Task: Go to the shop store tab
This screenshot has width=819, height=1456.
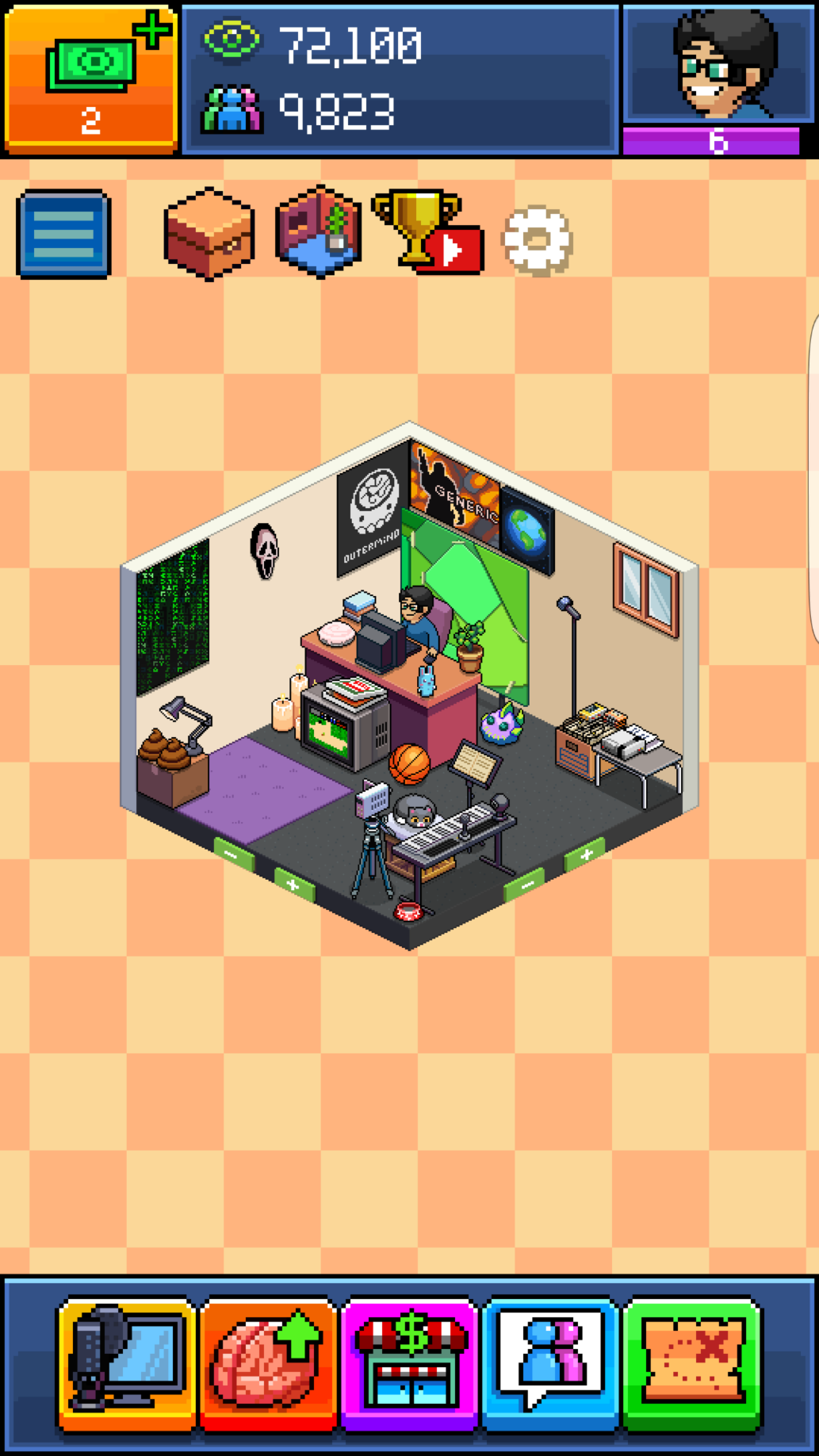Action: [410, 1363]
